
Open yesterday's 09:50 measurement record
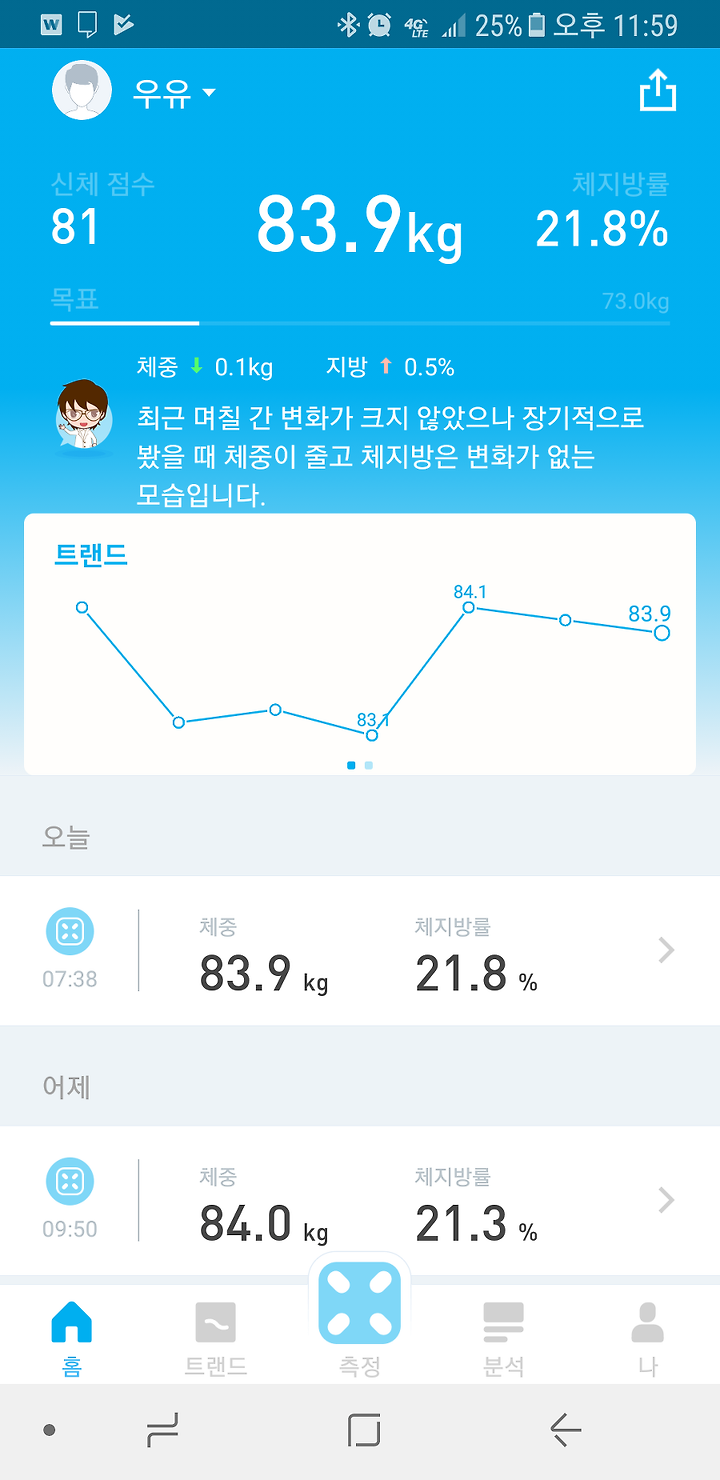point(360,1200)
